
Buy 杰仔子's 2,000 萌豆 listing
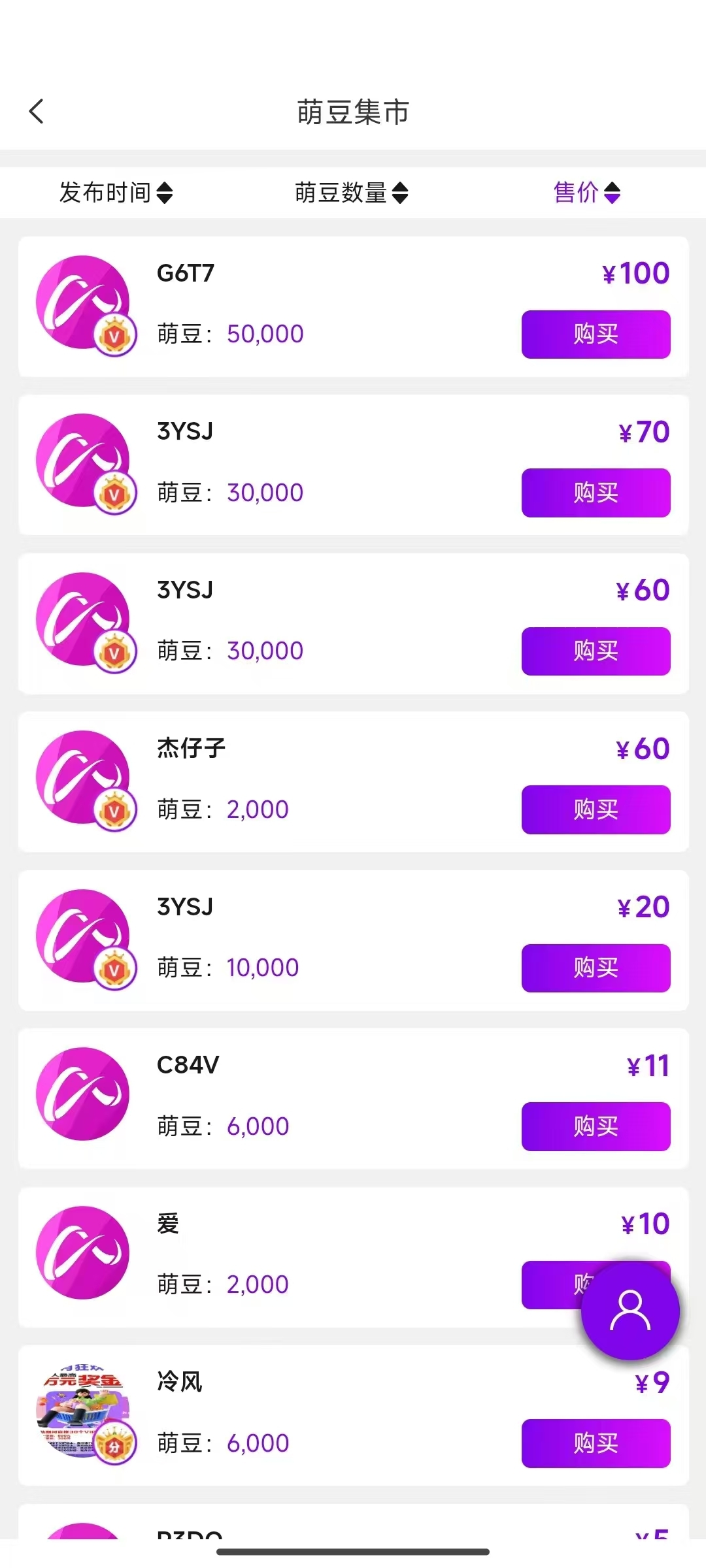(596, 809)
